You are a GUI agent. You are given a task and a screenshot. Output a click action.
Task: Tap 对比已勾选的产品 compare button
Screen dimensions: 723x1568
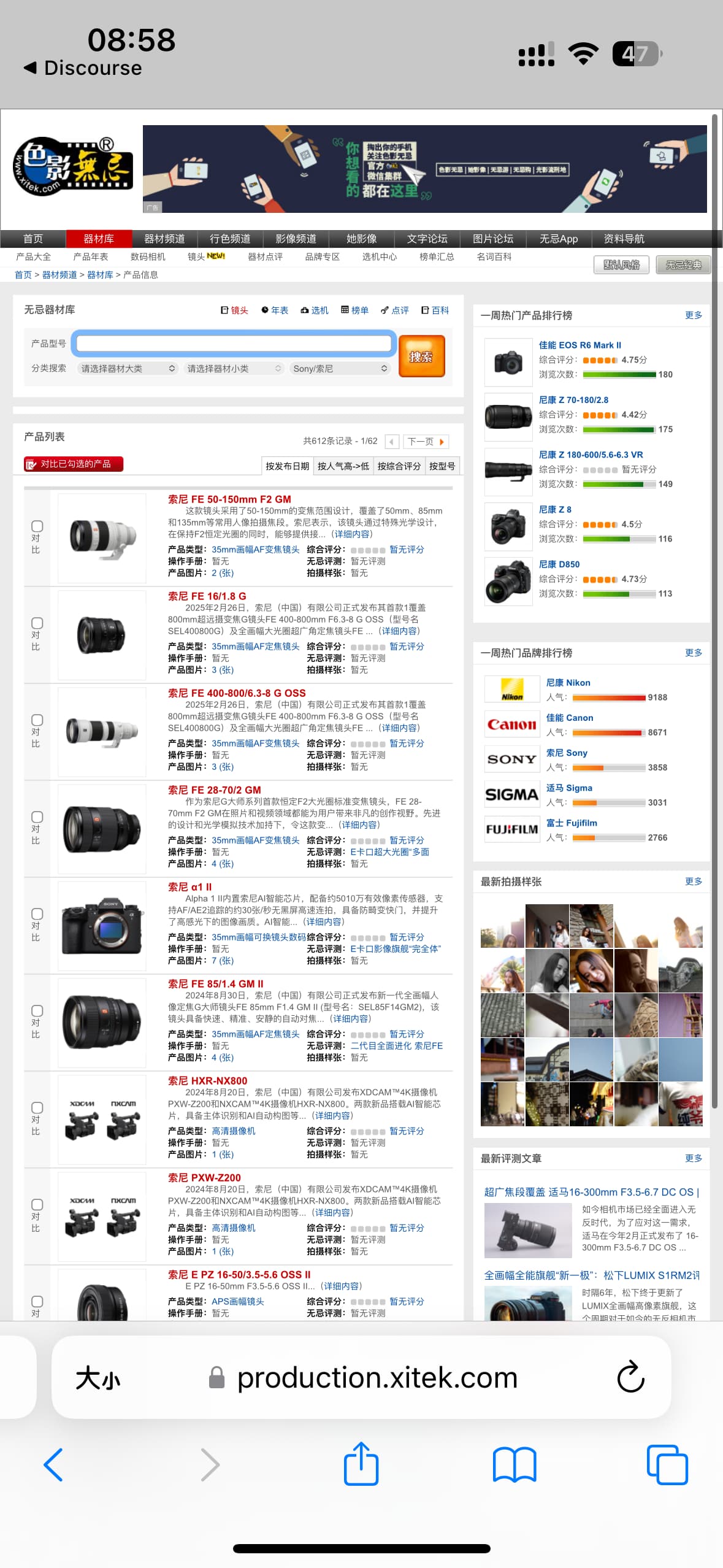click(74, 464)
